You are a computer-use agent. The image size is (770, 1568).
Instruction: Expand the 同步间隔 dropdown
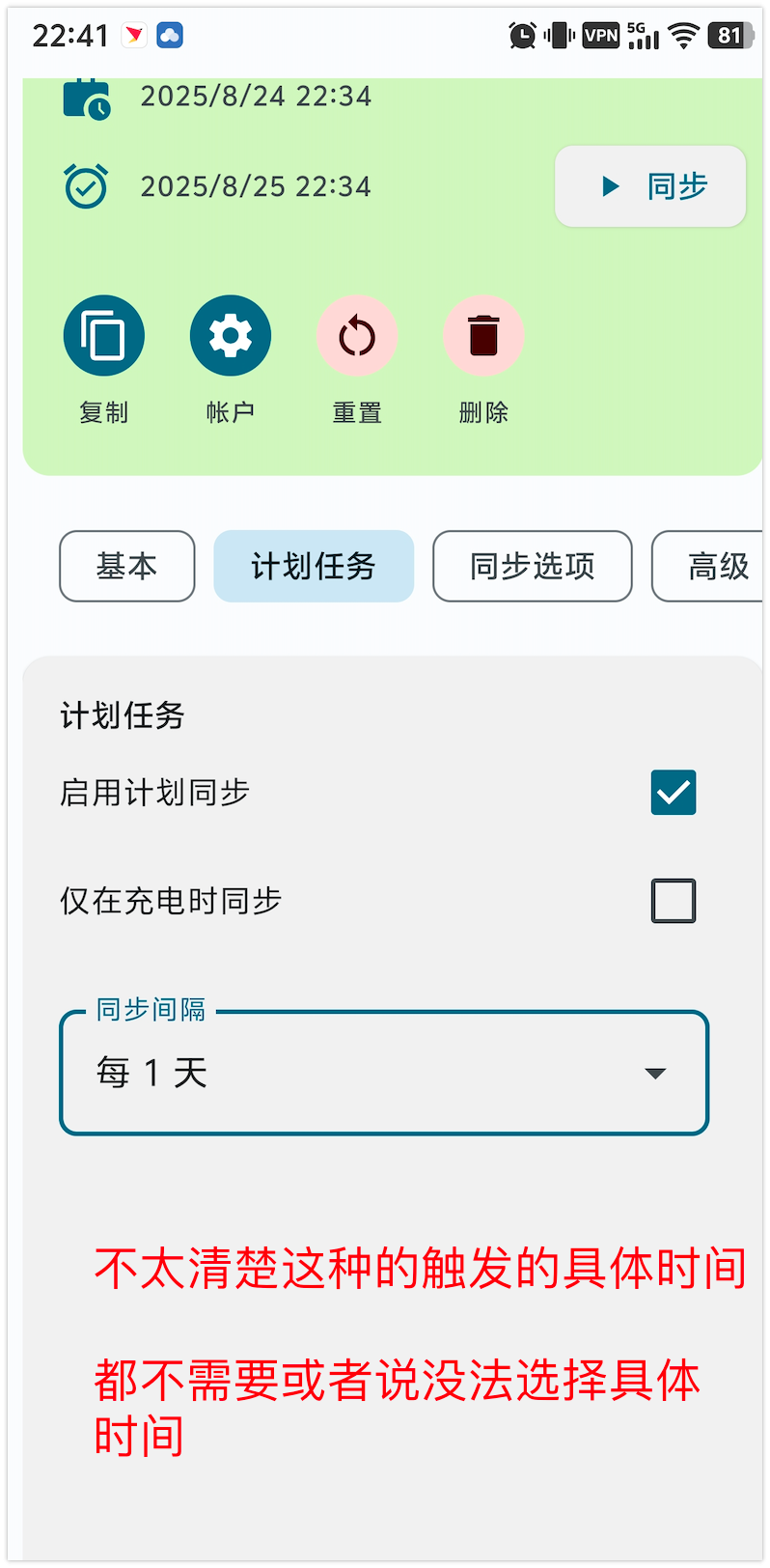pos(384,1073)
